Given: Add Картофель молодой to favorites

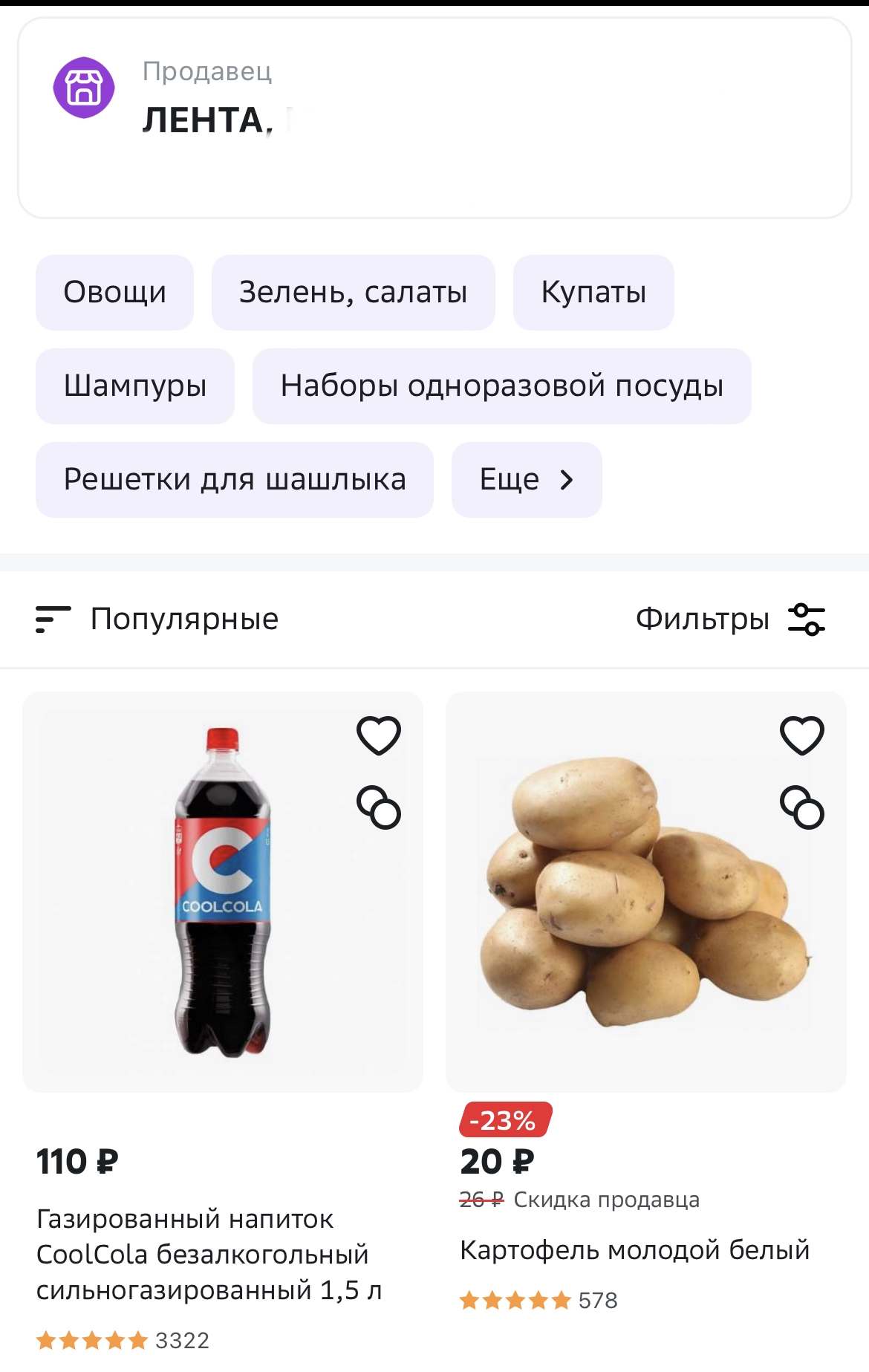Looking at the screenshot, I should 802,735.
